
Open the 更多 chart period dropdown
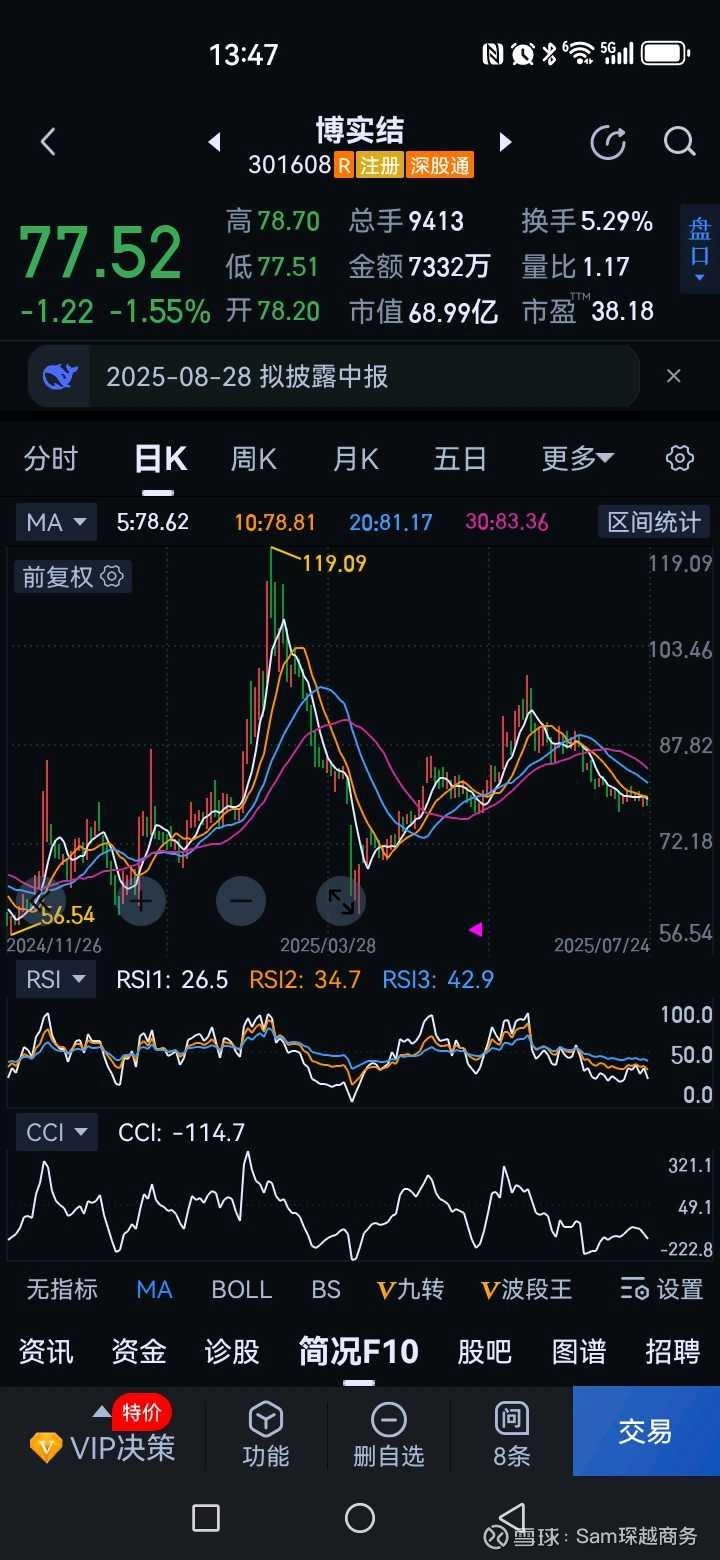click(x=578, y=459)
